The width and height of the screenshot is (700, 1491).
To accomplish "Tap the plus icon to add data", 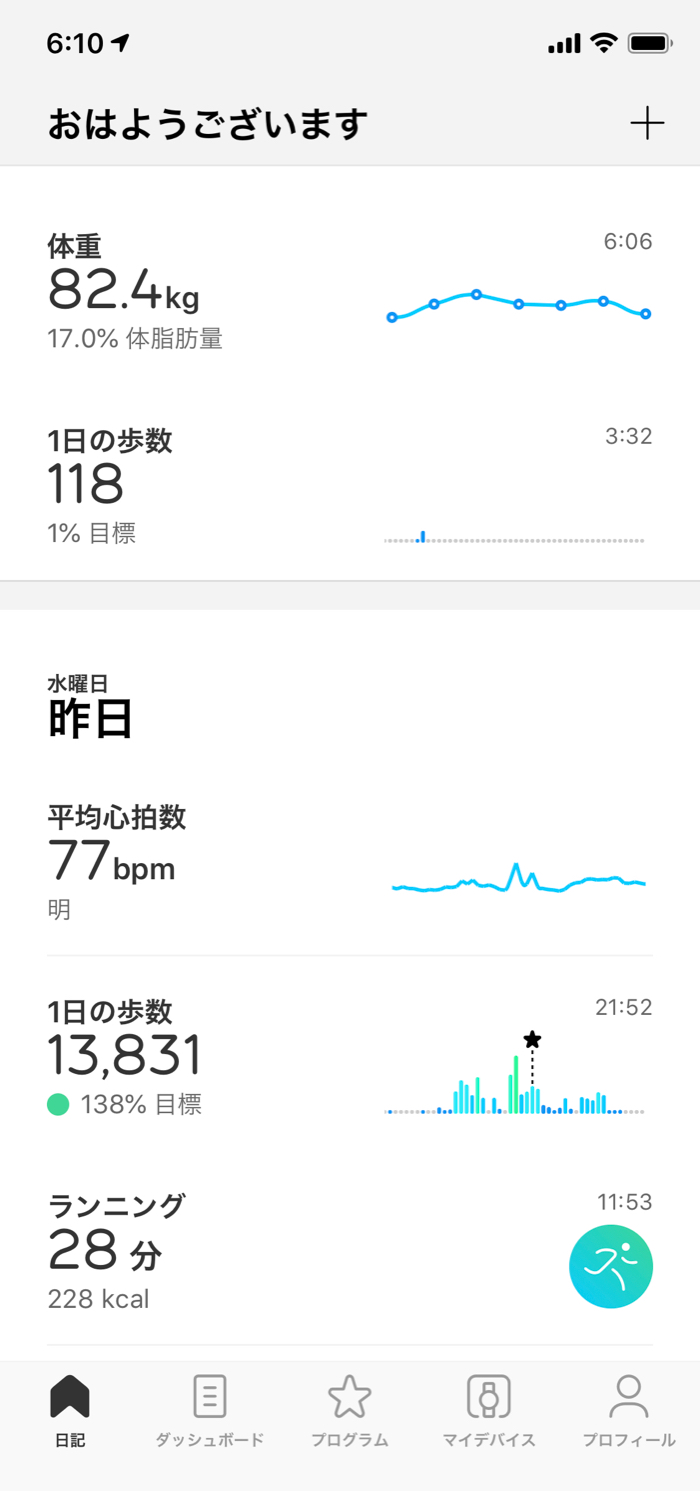I will coord(647,124).
